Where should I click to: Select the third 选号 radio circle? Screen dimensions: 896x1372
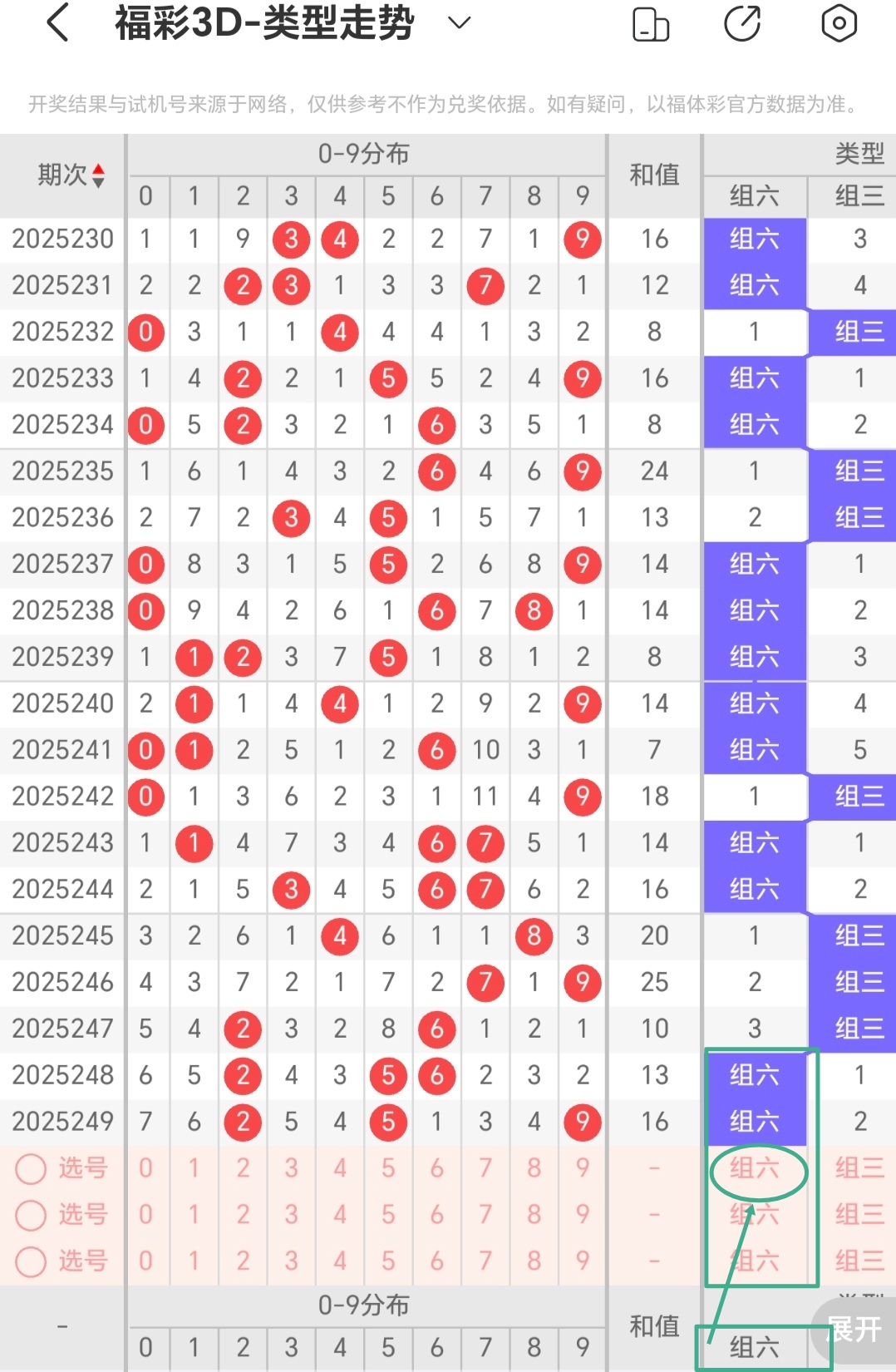pos(31,1261)
